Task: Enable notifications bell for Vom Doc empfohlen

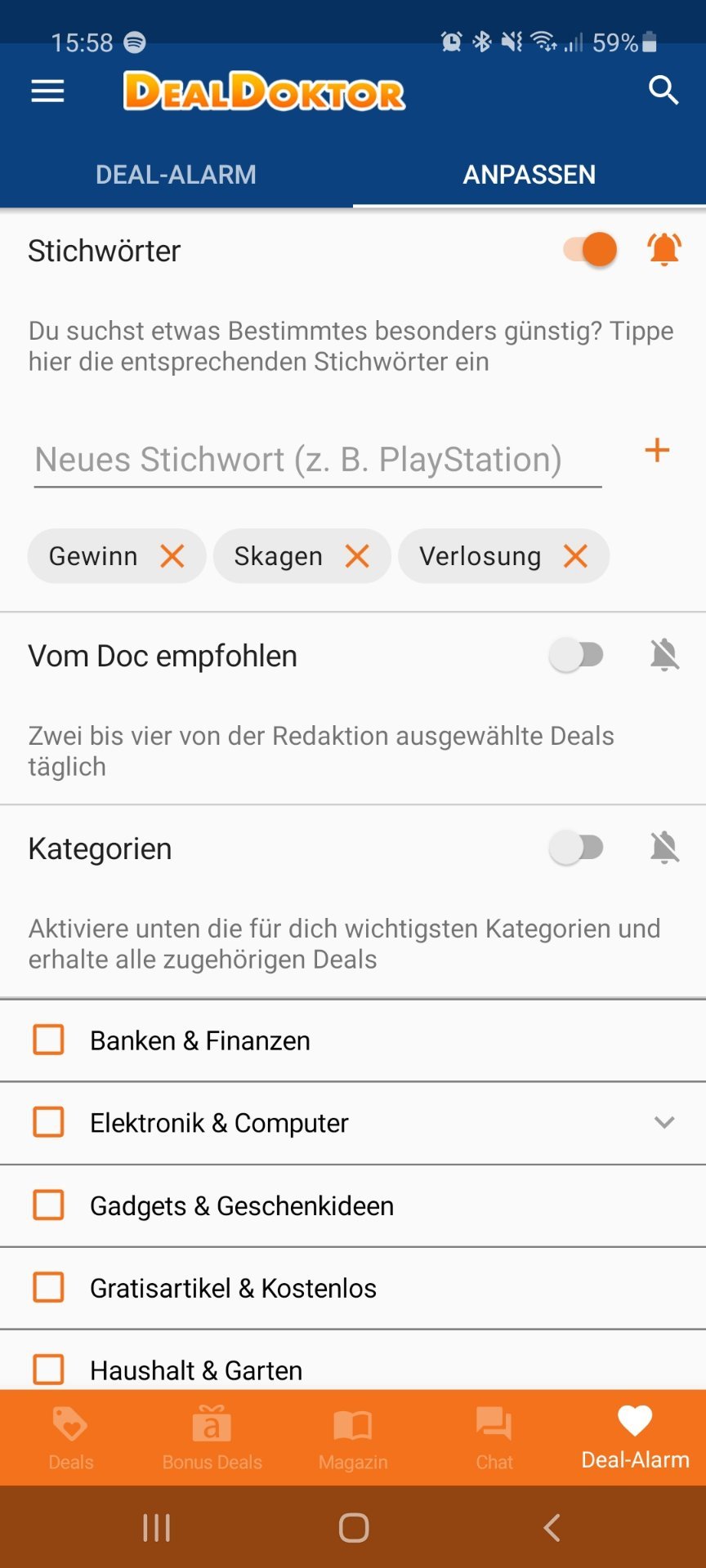Action: 664,655
